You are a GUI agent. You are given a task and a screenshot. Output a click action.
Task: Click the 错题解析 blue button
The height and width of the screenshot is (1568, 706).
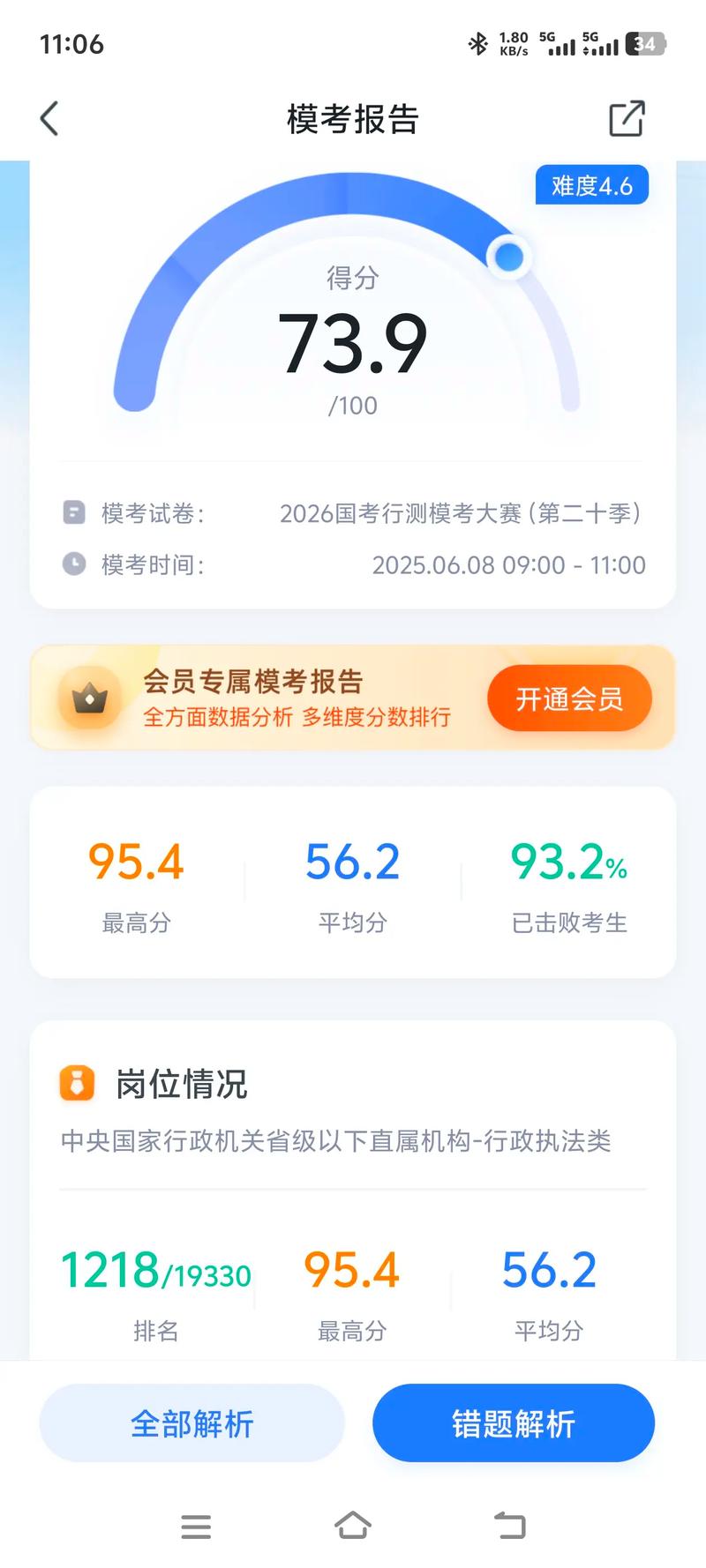click(x=513, y=1422)
